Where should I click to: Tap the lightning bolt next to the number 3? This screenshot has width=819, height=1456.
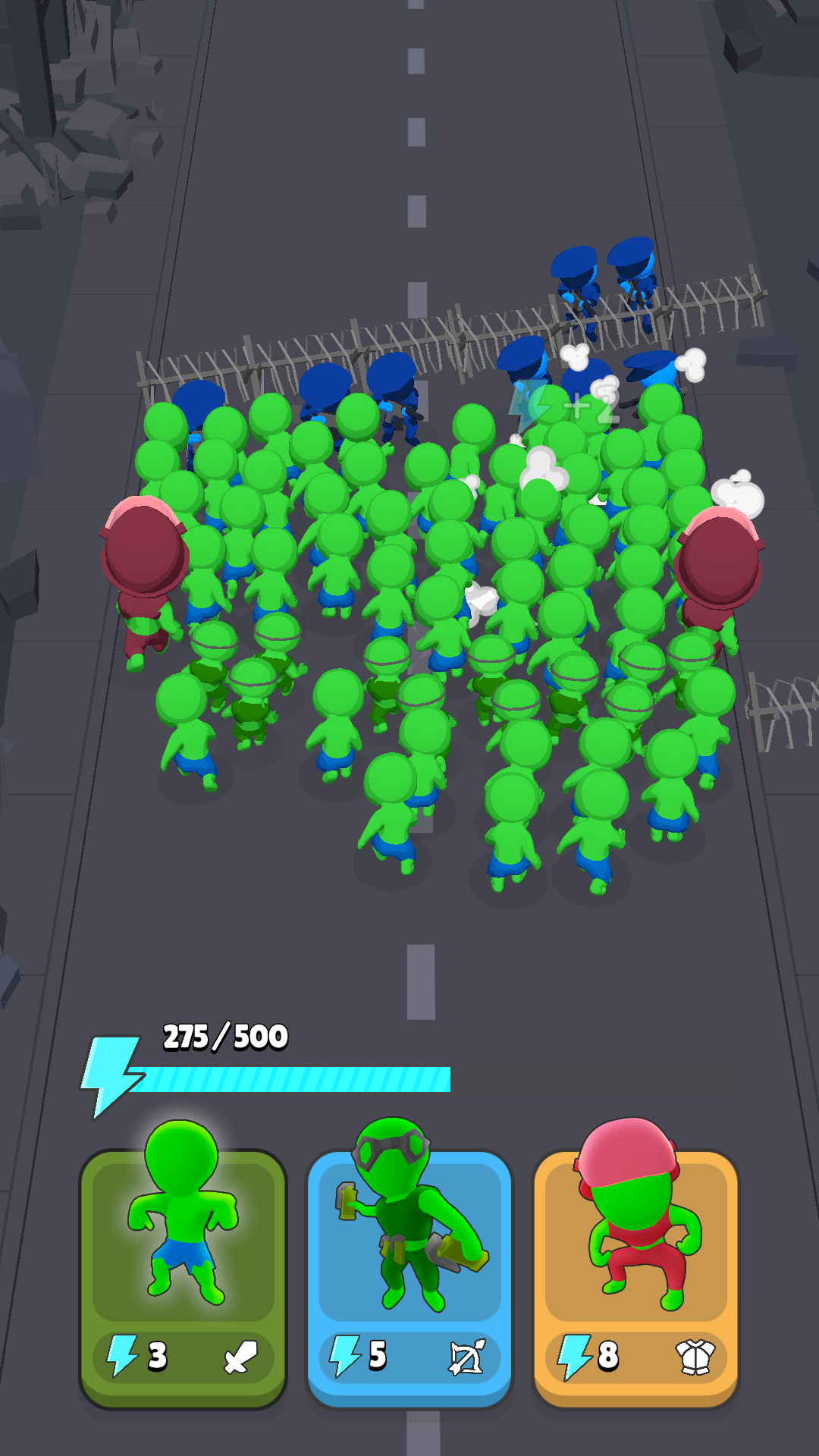point(121,1357)
